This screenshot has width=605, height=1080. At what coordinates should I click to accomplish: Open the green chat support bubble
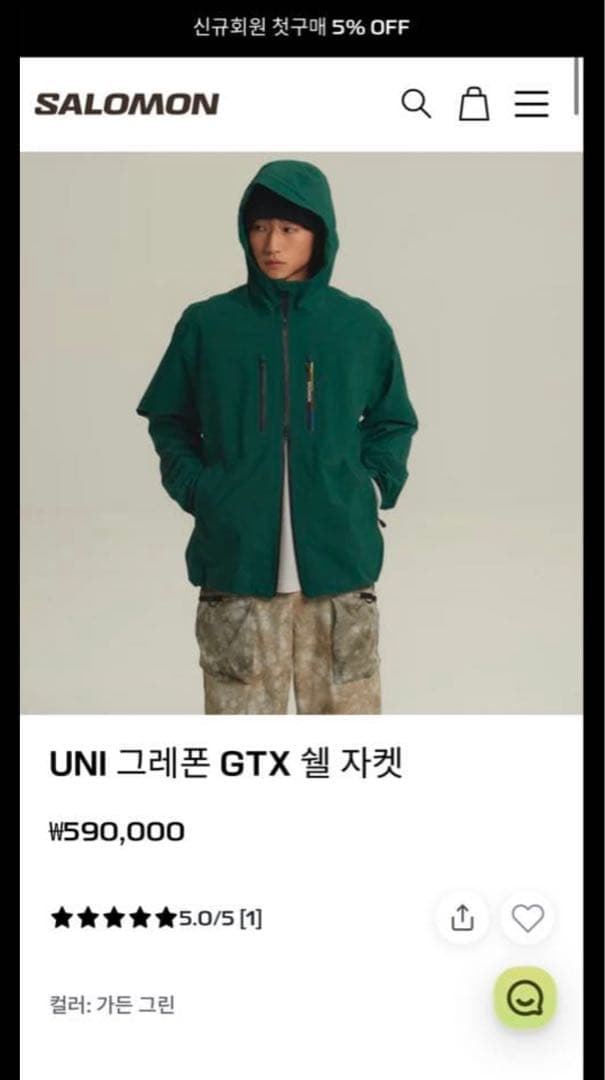click(525, 998)
